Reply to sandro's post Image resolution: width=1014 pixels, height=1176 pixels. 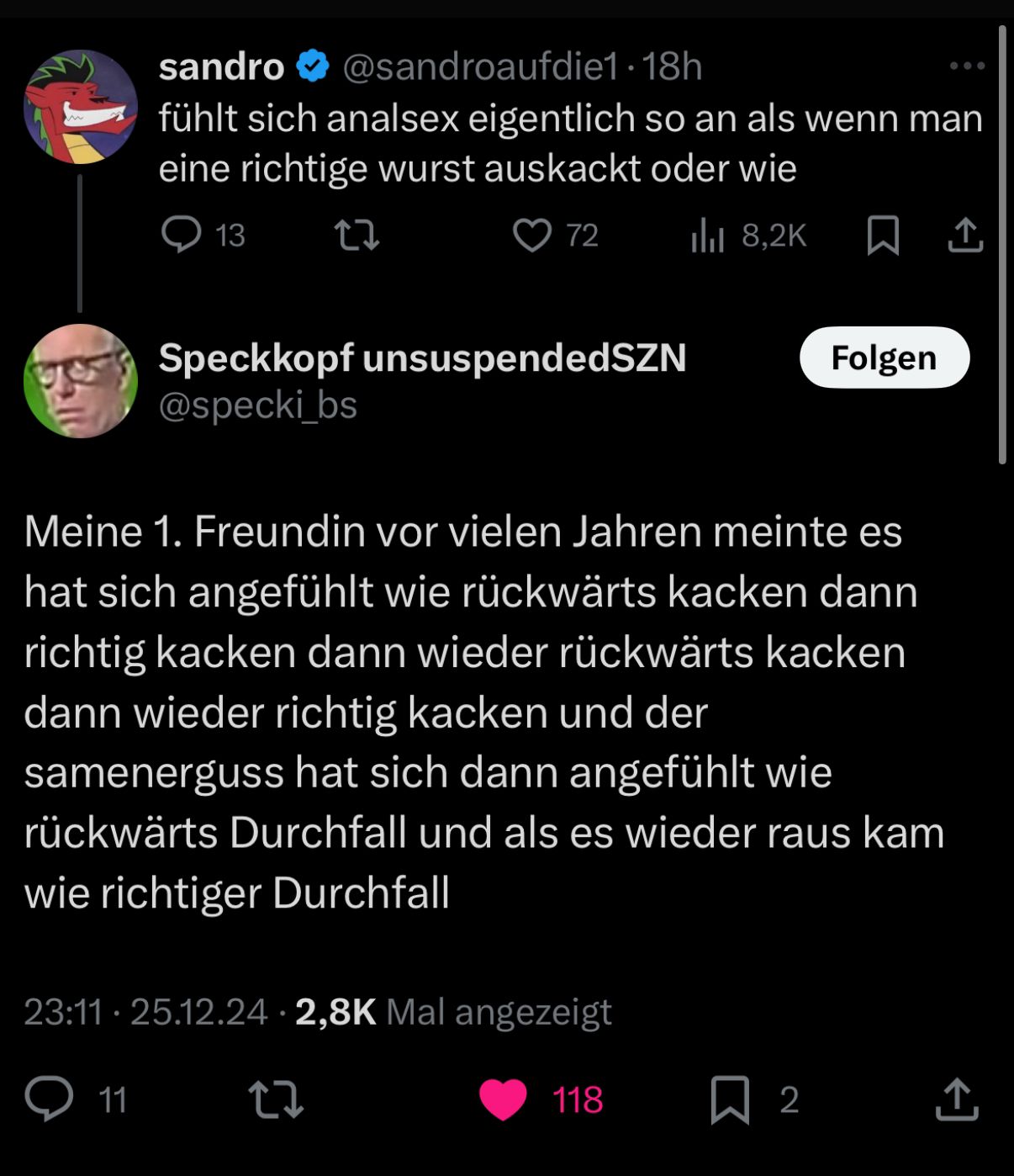[x=182, y=235]
